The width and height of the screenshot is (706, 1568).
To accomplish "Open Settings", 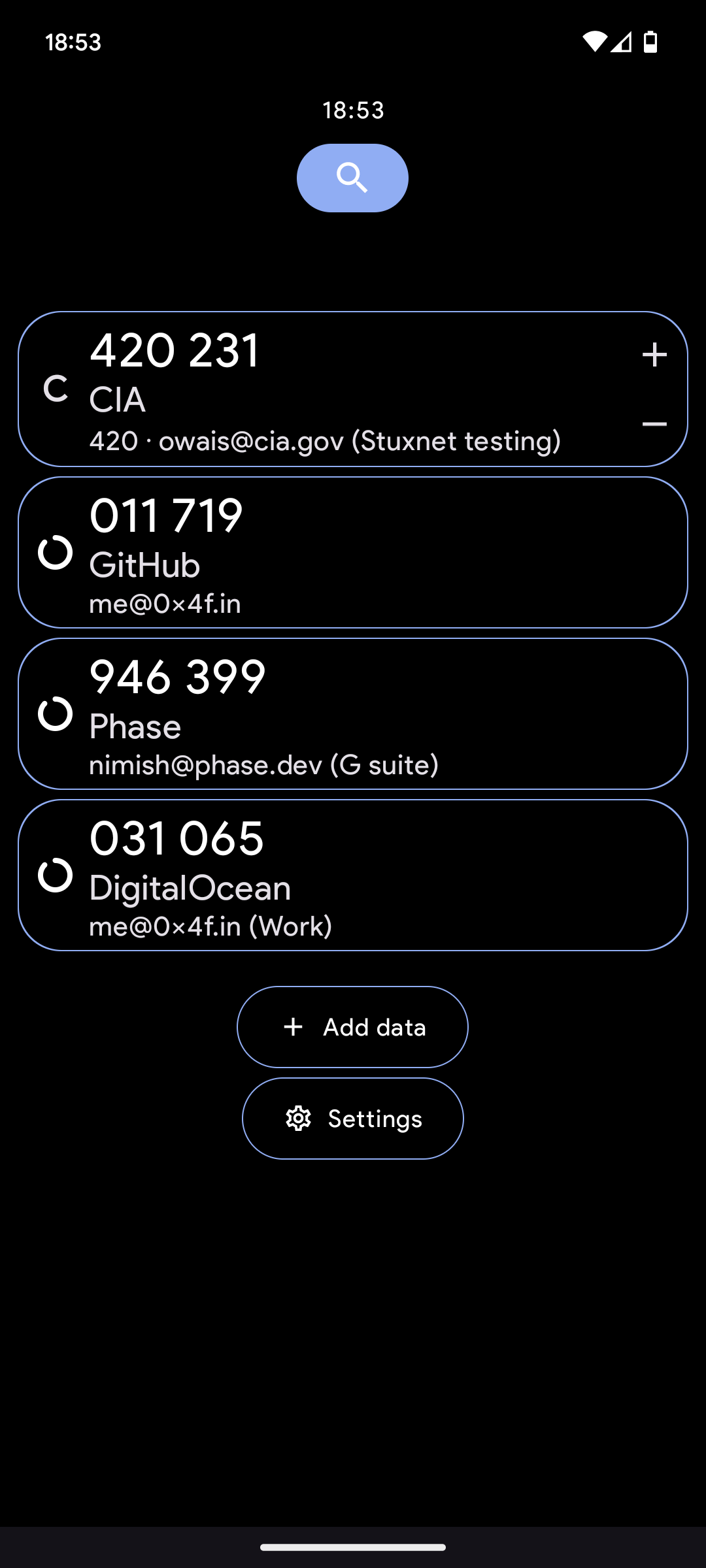I will [x=352, y=1119].
